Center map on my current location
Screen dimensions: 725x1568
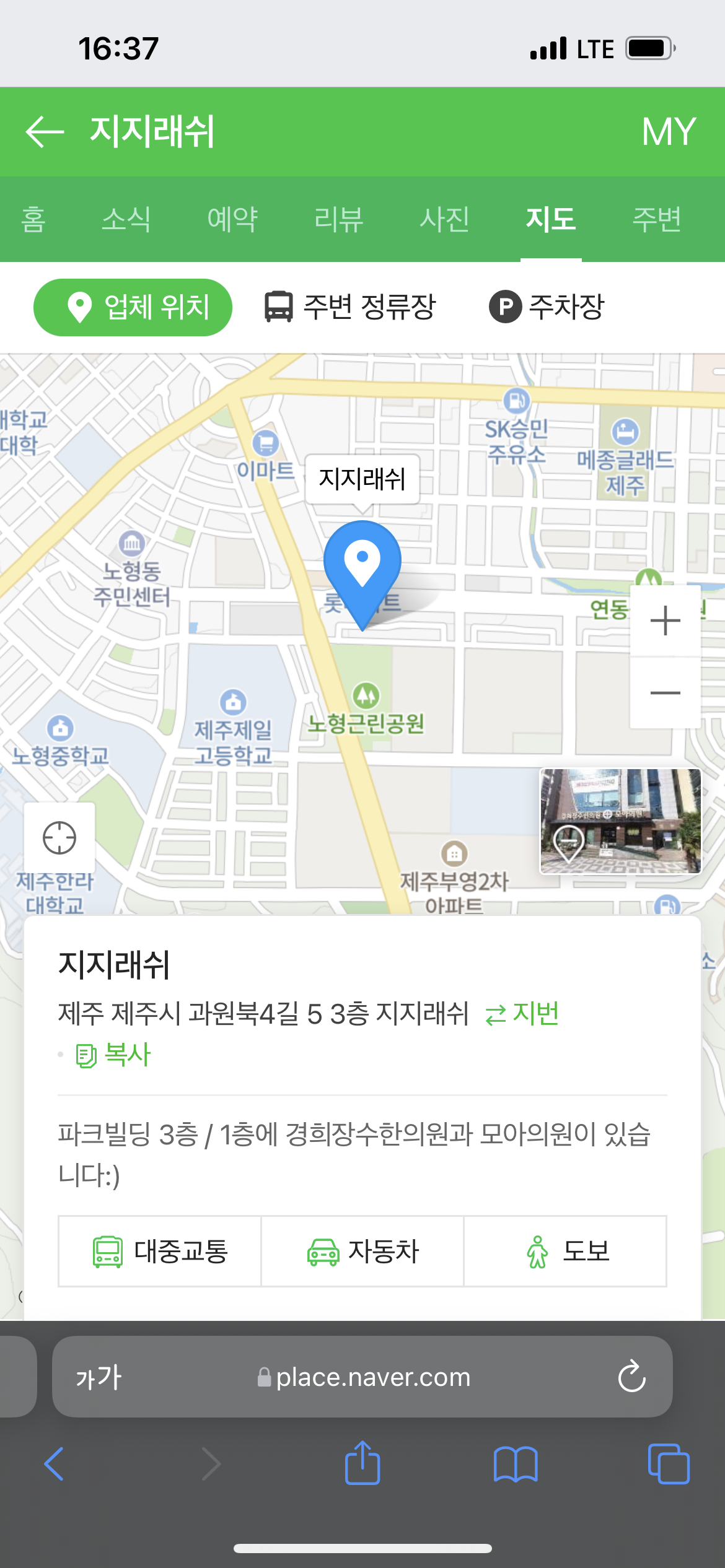(59, 838)
